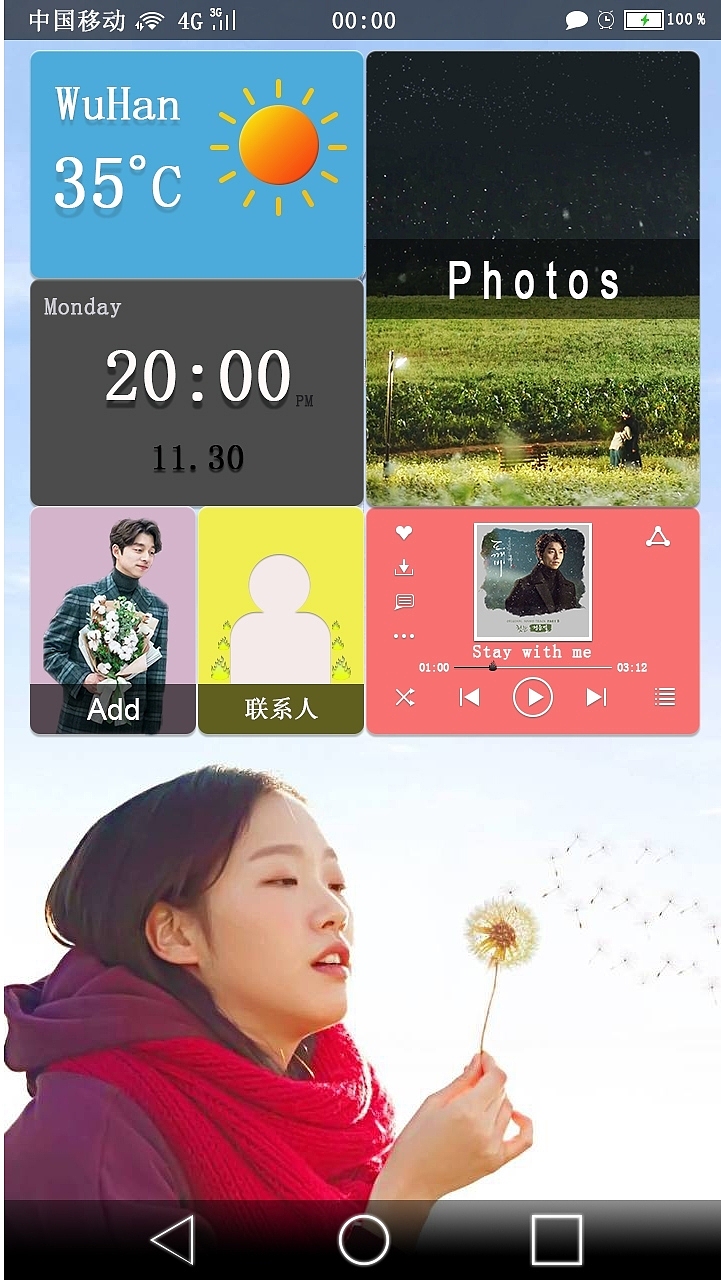The image size is (721, 1280).
Task: Like the song Stay with me
Action: tap(404, 533)
